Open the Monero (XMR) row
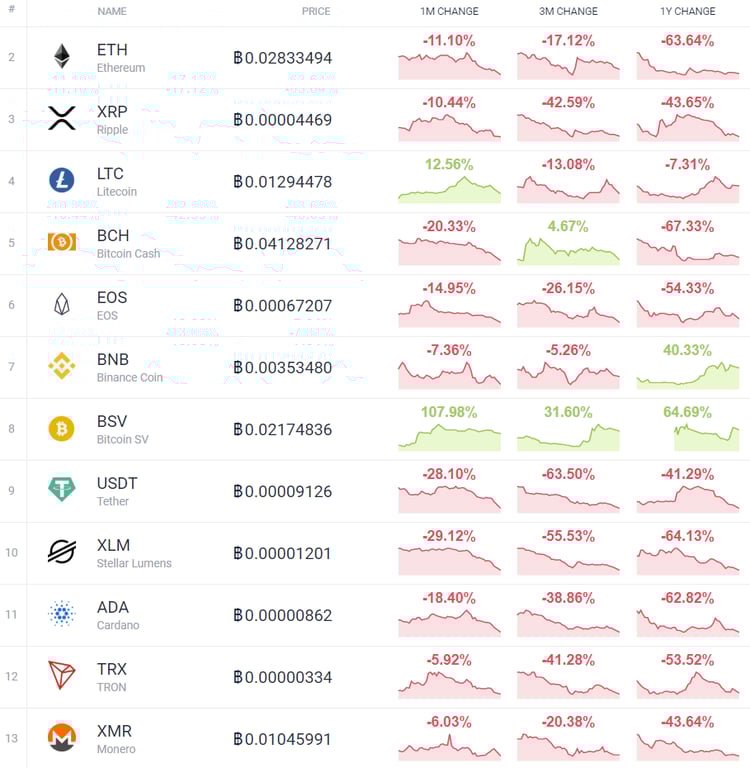Image resolution: width=750 pixels, height=768 pixels. point(115,739)
